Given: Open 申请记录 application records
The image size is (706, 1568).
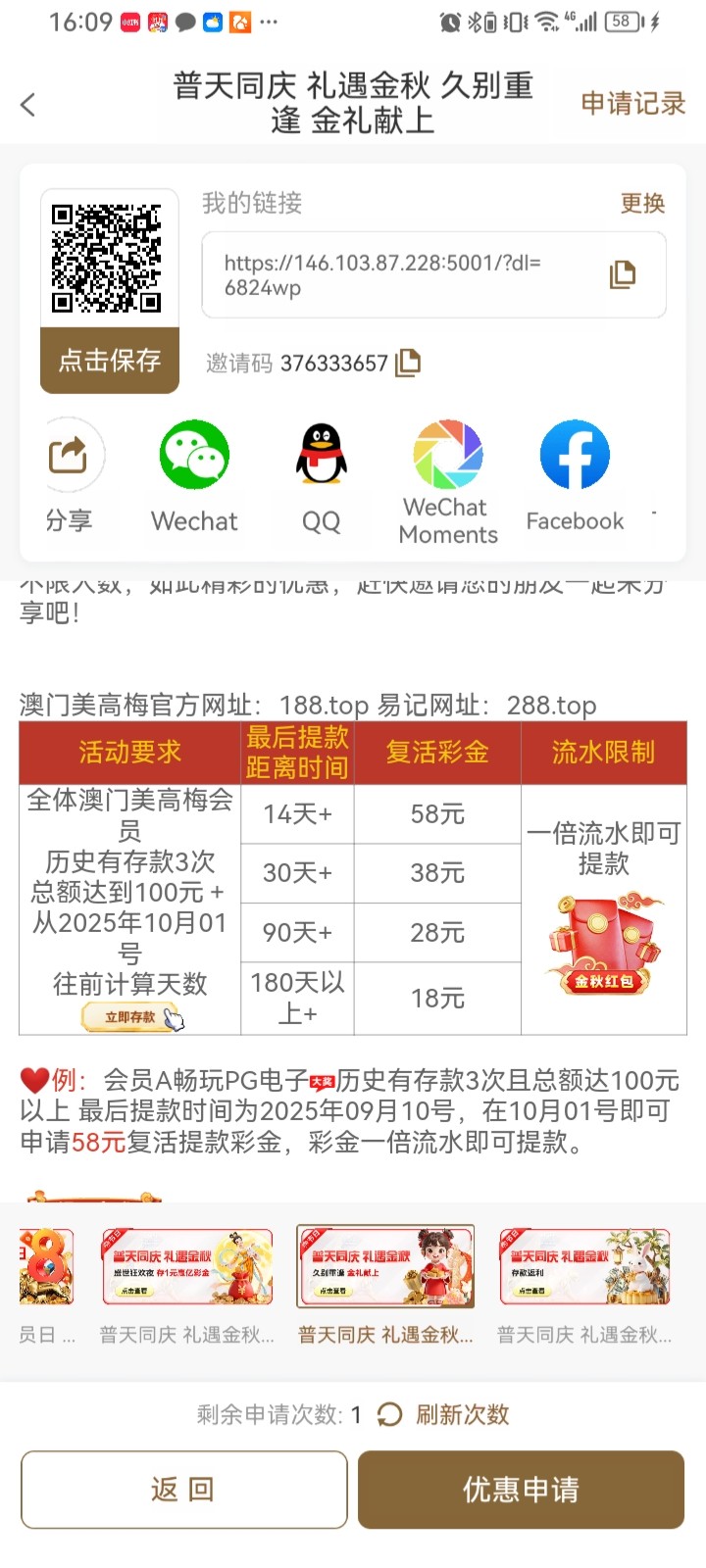Looking at the screenshot, I should [632, 104].
